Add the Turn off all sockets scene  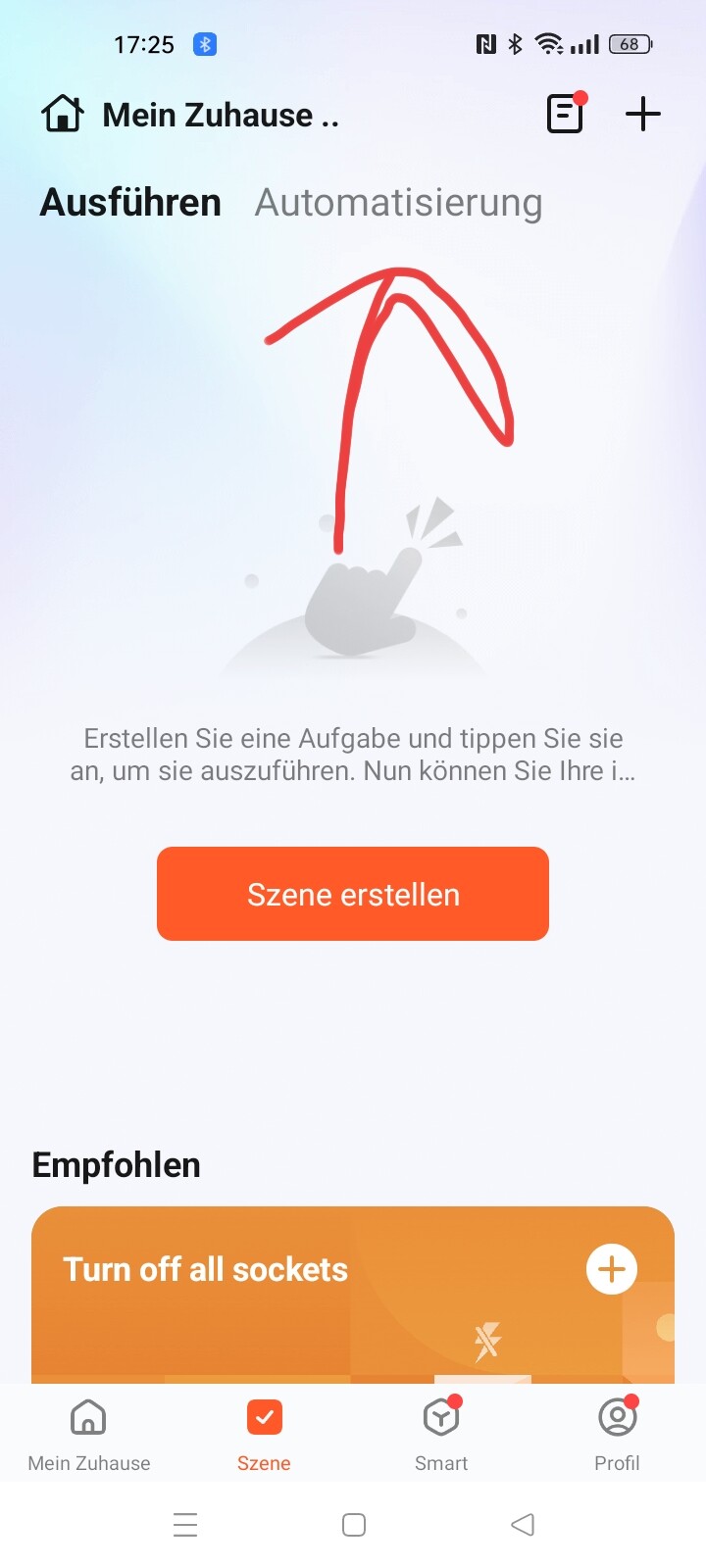(x=611, y=1269)
